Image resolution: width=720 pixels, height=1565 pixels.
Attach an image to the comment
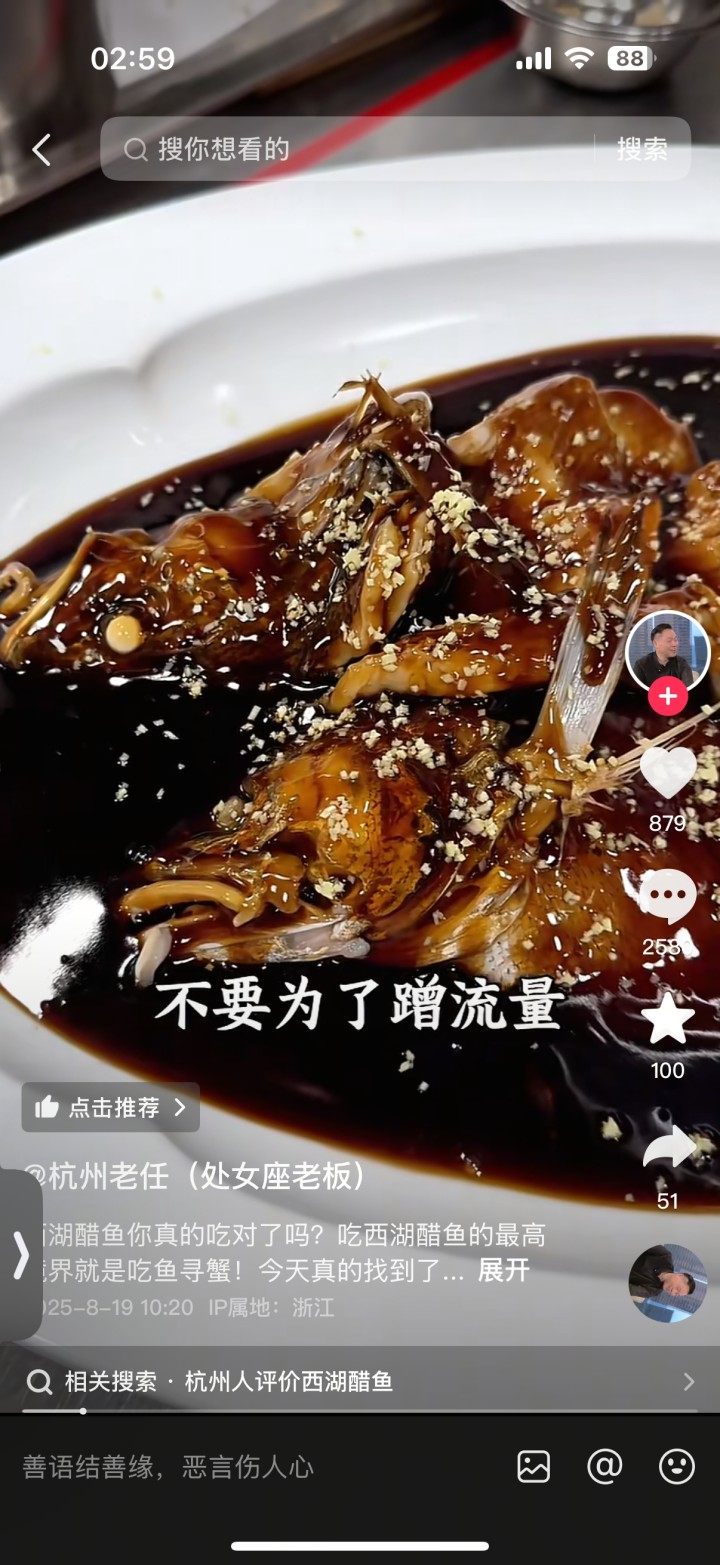point(533,1467)
